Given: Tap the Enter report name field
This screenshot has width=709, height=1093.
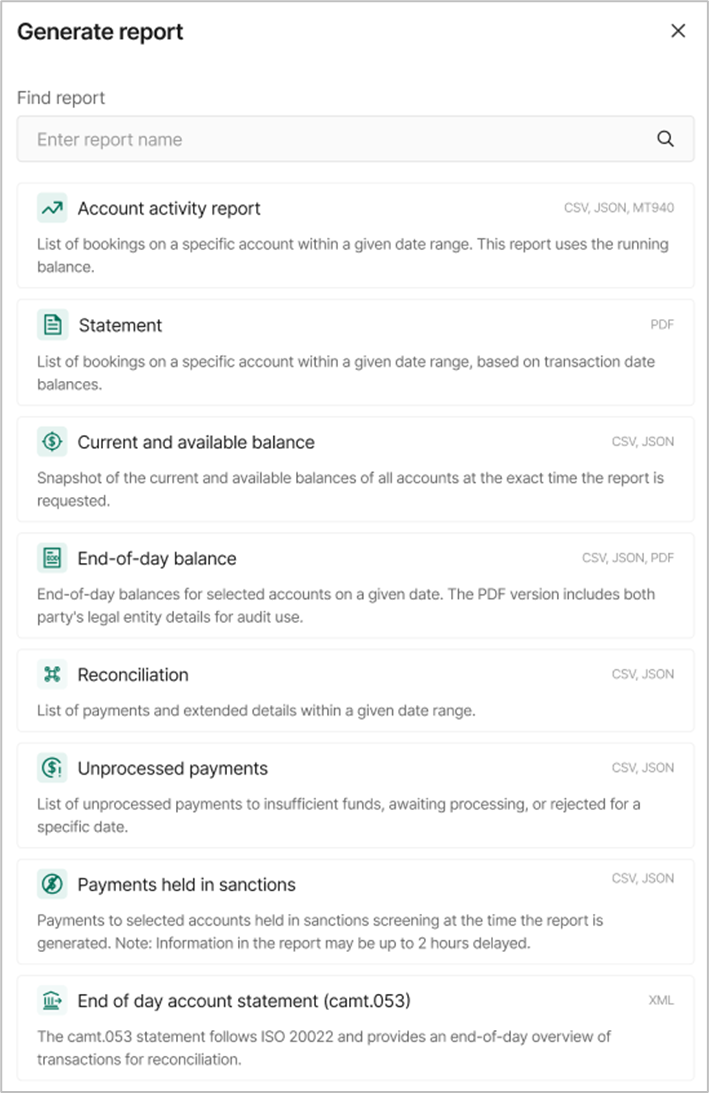Looking at the screenshot, I should (x=330, y=140).
